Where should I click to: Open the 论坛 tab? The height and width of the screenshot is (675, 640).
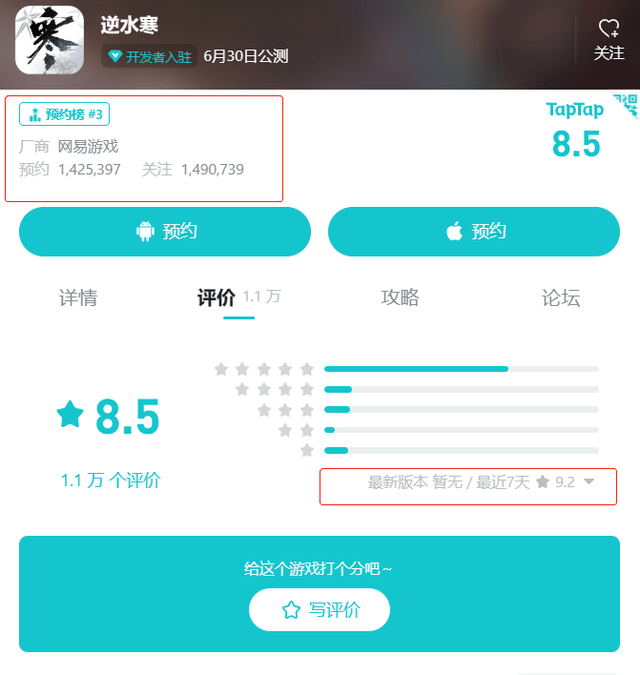click(x=560, y=298)
